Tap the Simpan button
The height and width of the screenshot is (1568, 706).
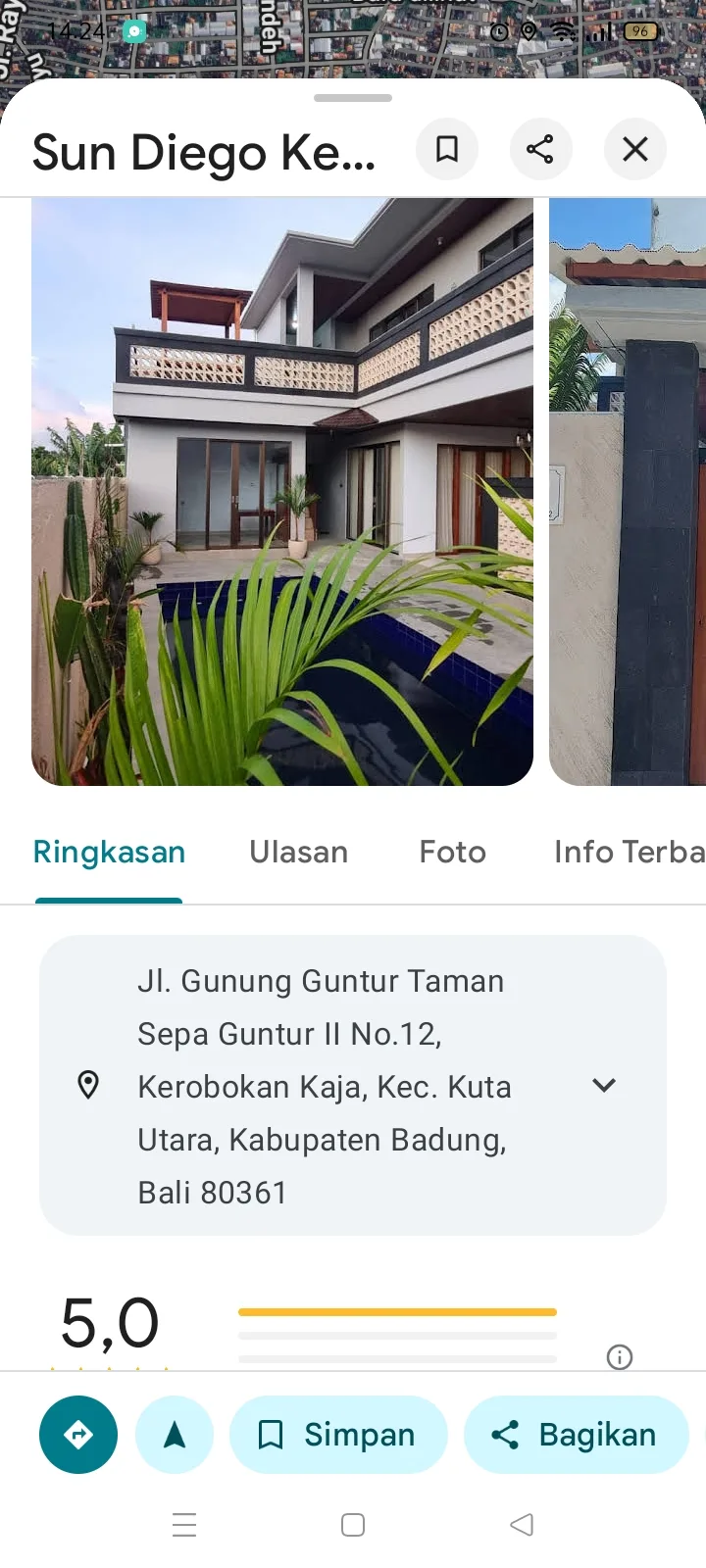[x=338, y=1435]
